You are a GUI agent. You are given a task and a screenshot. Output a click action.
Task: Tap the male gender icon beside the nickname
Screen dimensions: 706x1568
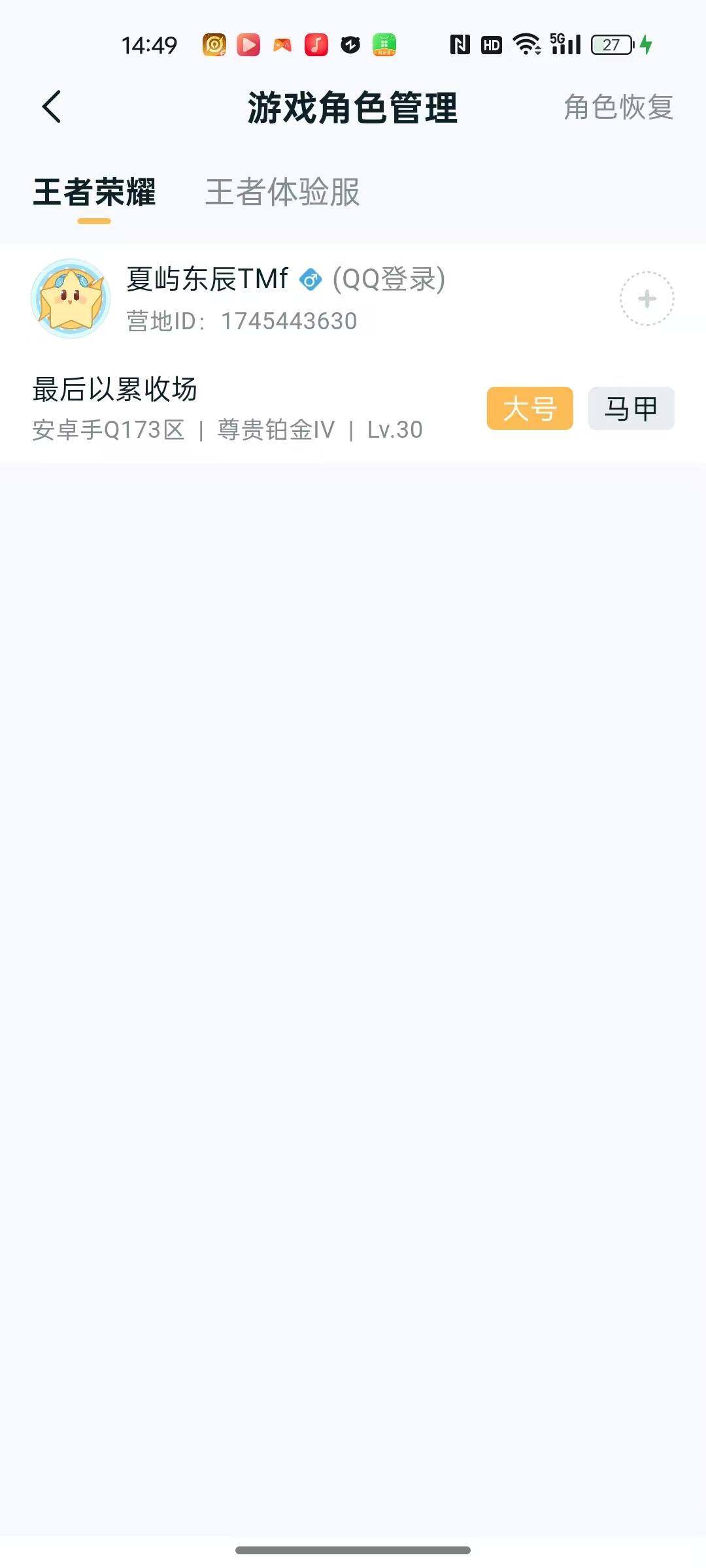pyautogui.click(x=311, y=278)
